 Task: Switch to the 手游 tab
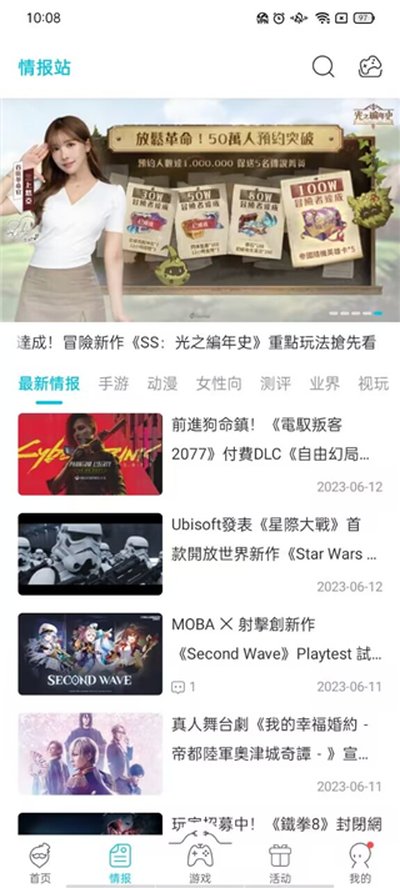pos(113,384)
